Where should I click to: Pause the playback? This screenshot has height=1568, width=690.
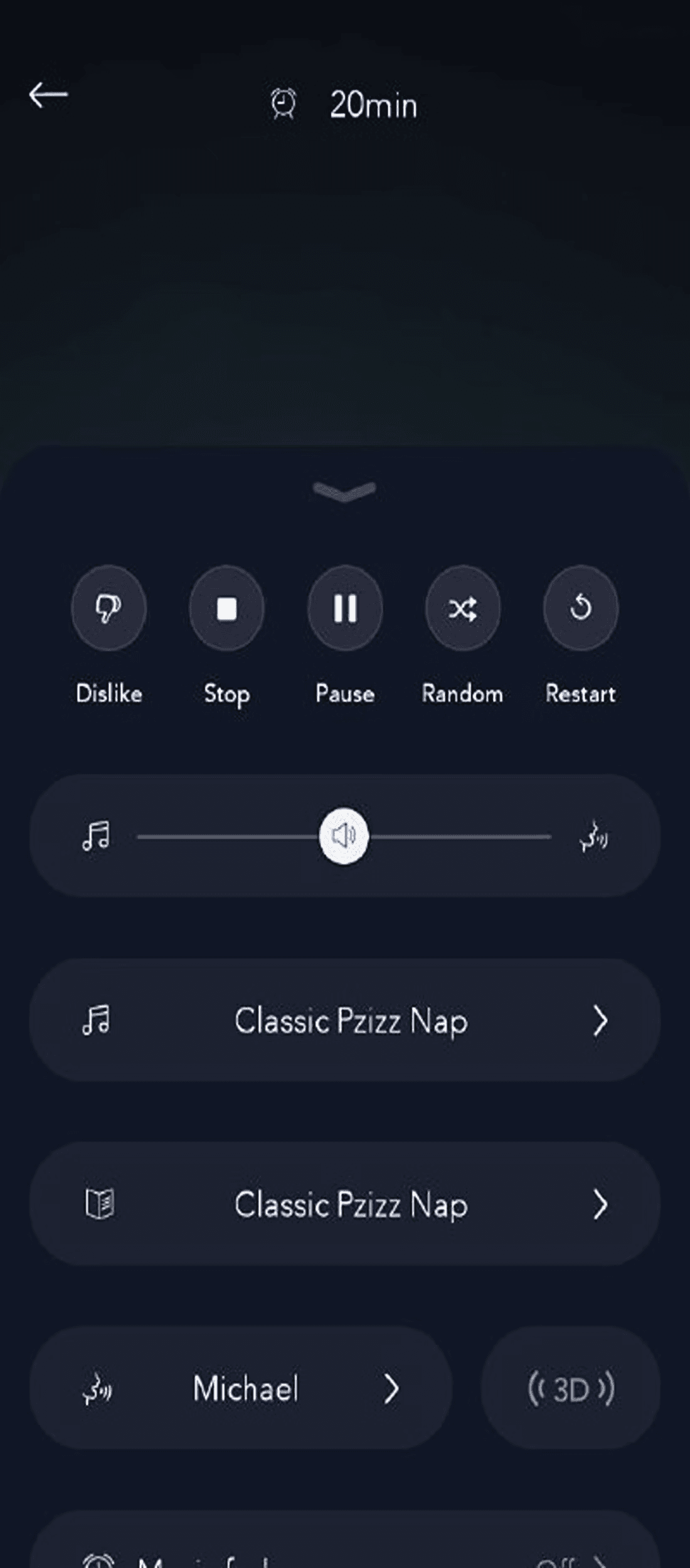tap(344, 608)
